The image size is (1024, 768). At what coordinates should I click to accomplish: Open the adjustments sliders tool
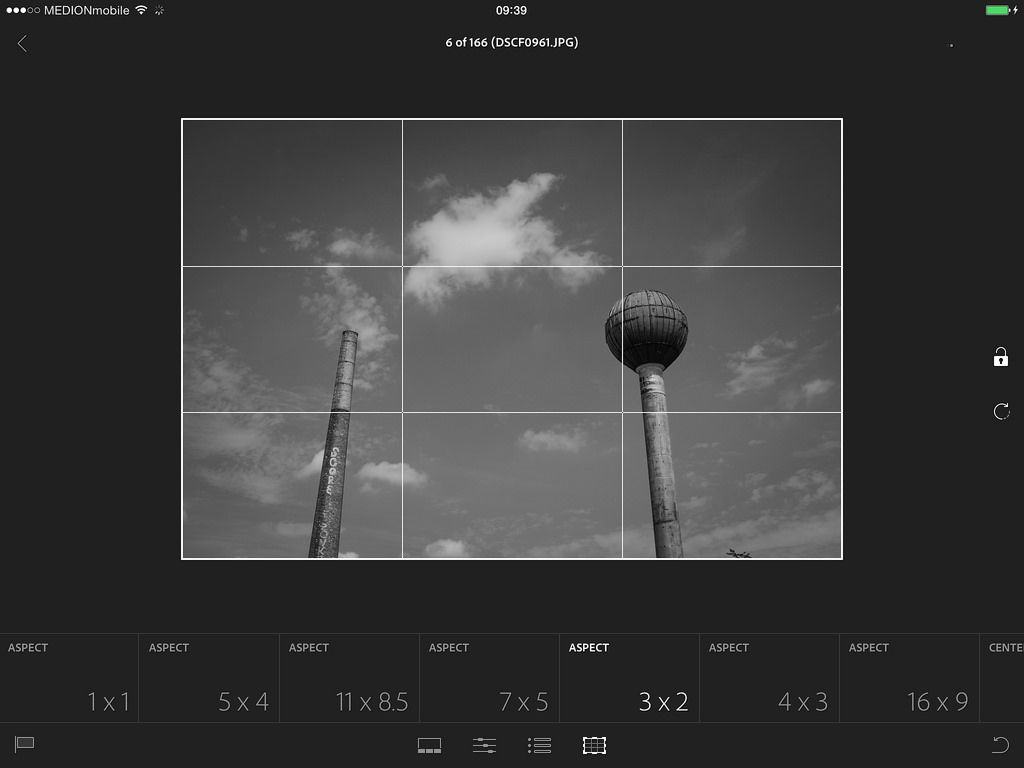pos(484,745)
